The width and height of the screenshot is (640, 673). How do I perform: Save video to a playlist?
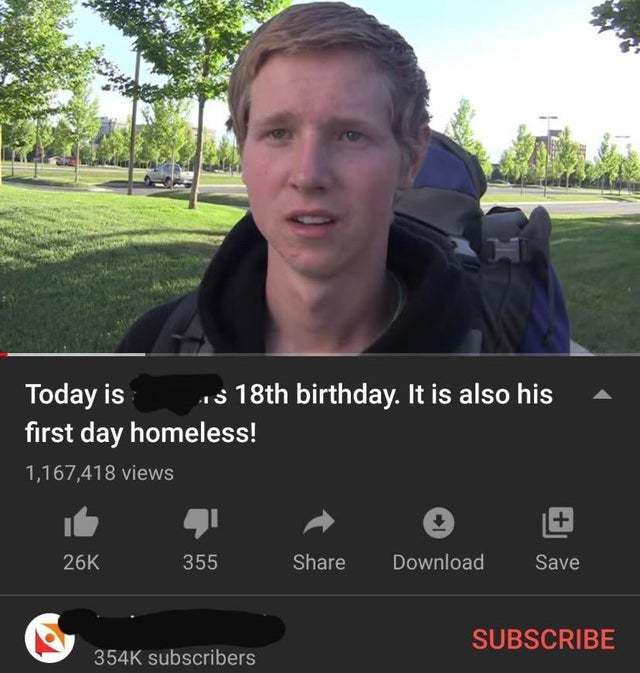(557, 523)
